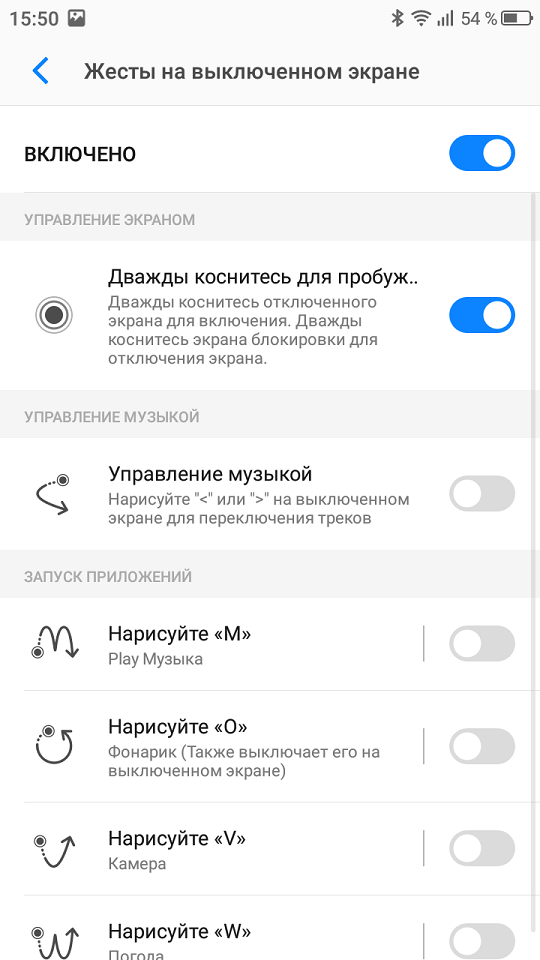Turn on the Нарисуйте «W» gesture switch

click(x=482, y=942)
